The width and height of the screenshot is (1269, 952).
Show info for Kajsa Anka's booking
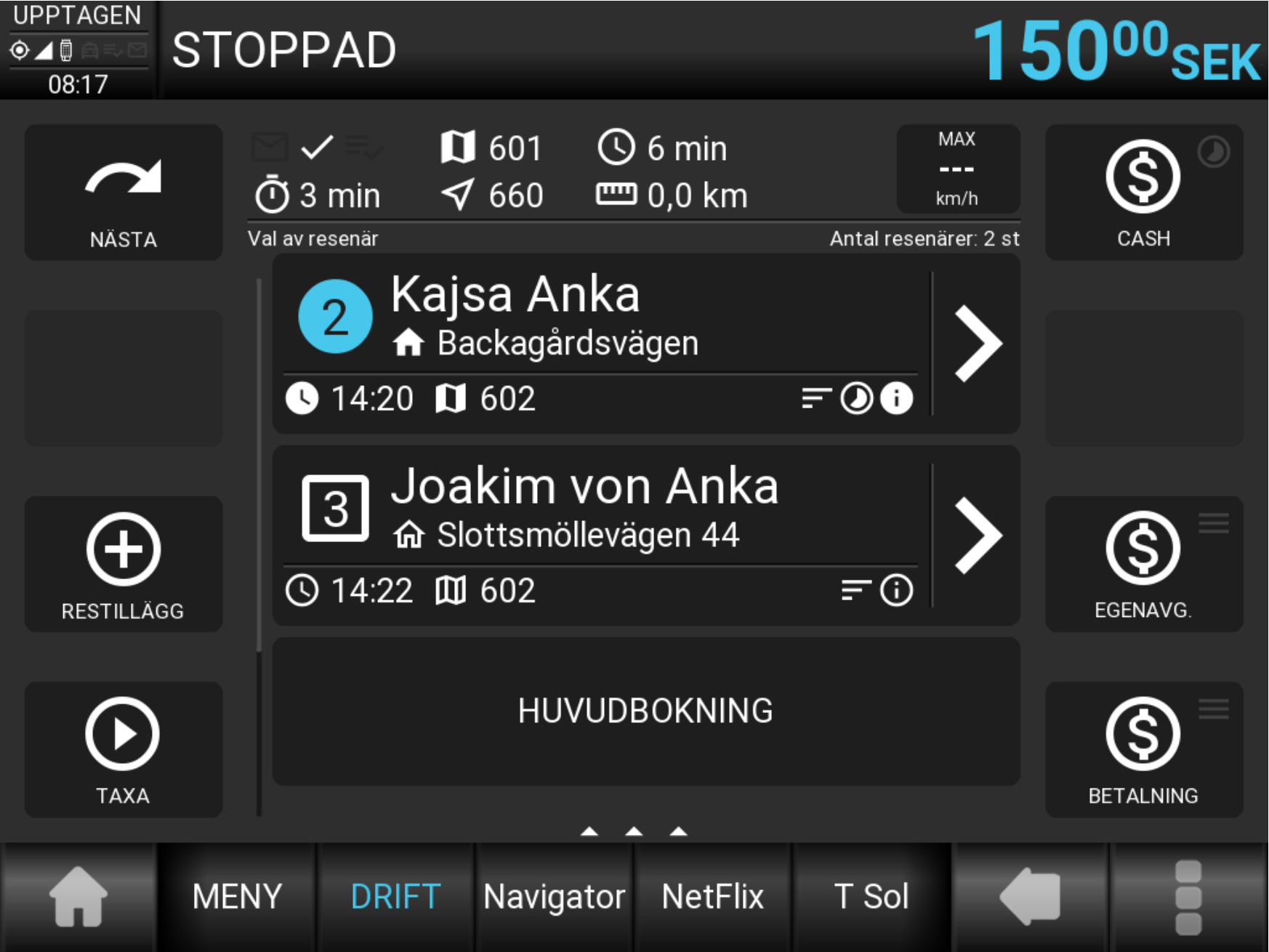[x=897, y=398]
